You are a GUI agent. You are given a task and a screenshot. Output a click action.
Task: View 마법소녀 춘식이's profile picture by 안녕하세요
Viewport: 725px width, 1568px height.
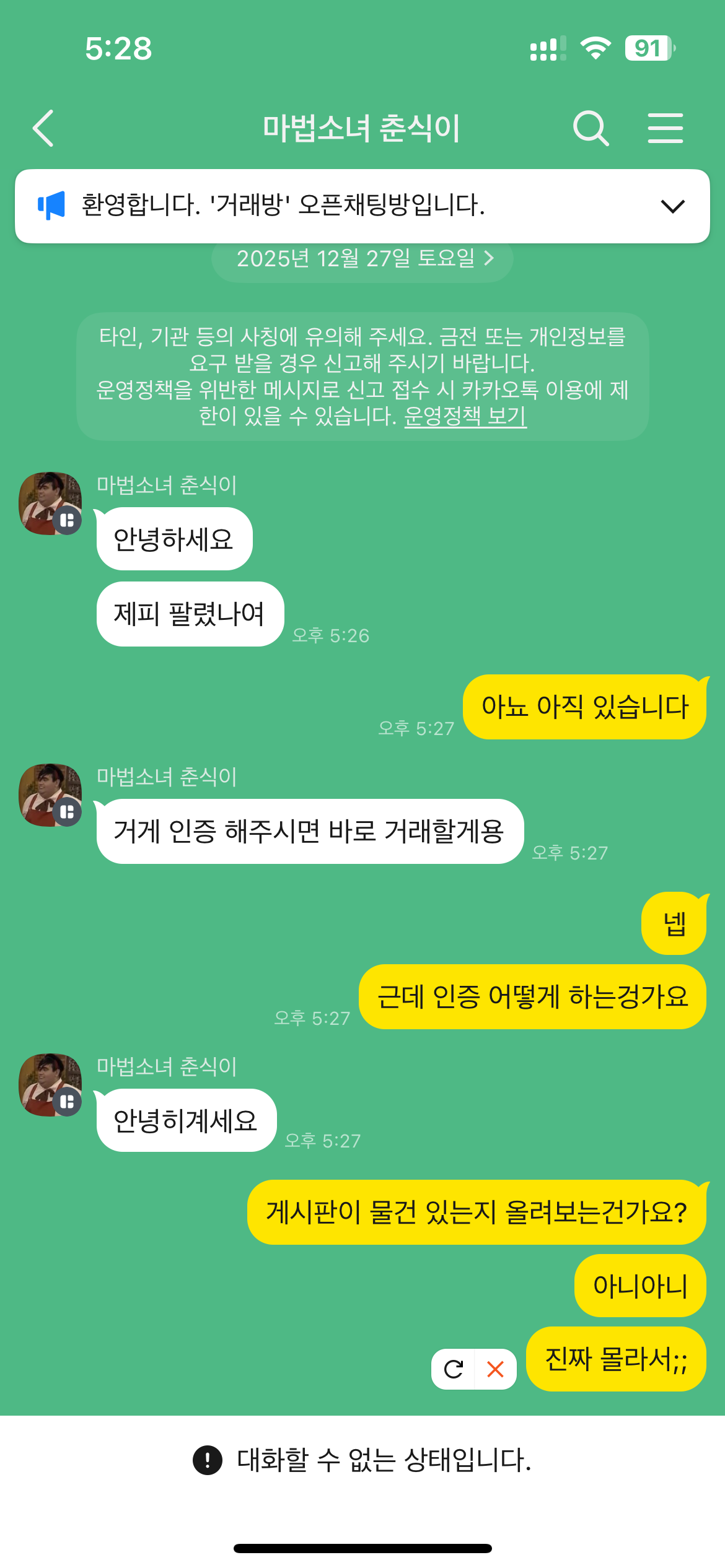point(50,503)
